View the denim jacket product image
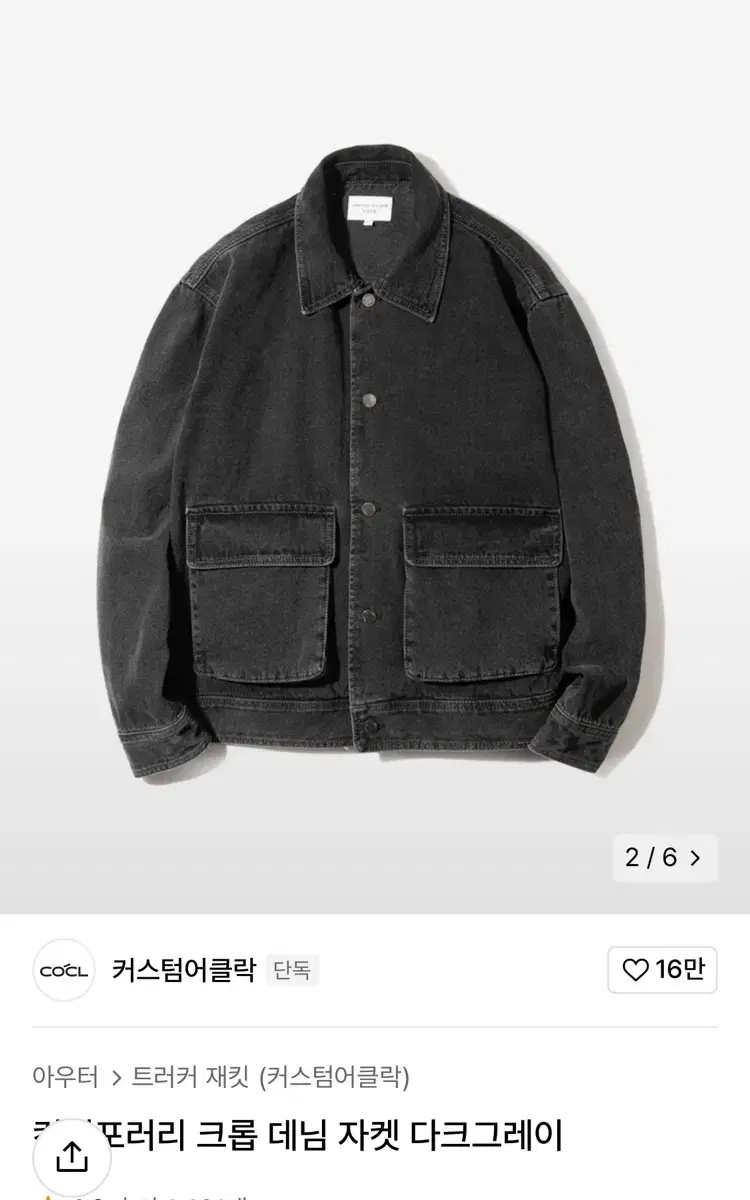The width and height of the screenshot is (750, 1200). [375, 456]
